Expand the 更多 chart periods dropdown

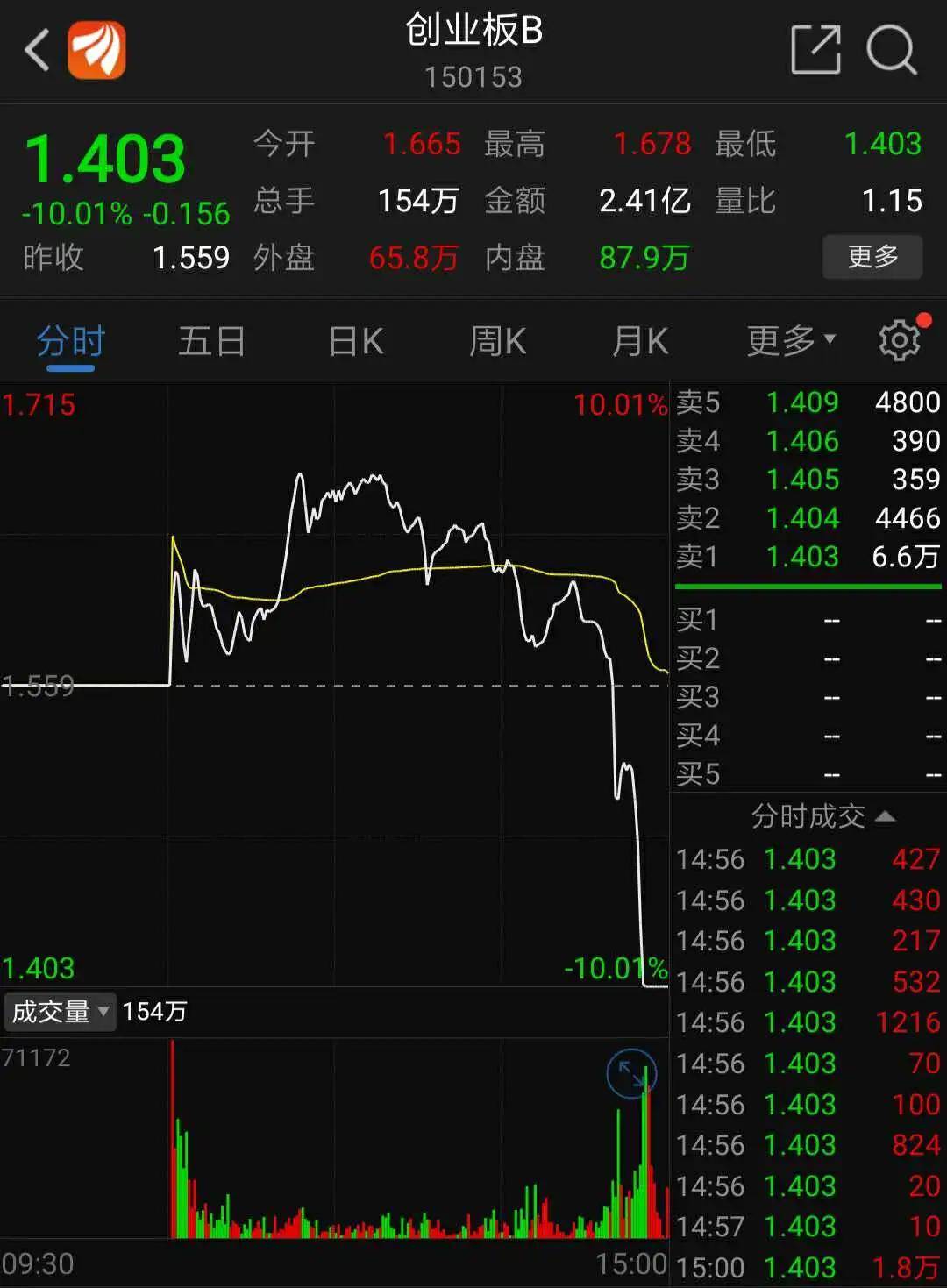click(790, 341)
